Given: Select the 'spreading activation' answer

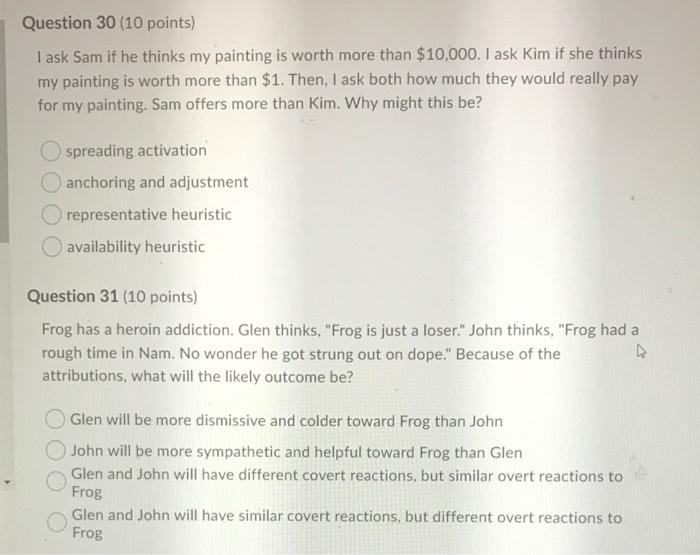Looking at the screenshot, I should [x=51, y=151].
